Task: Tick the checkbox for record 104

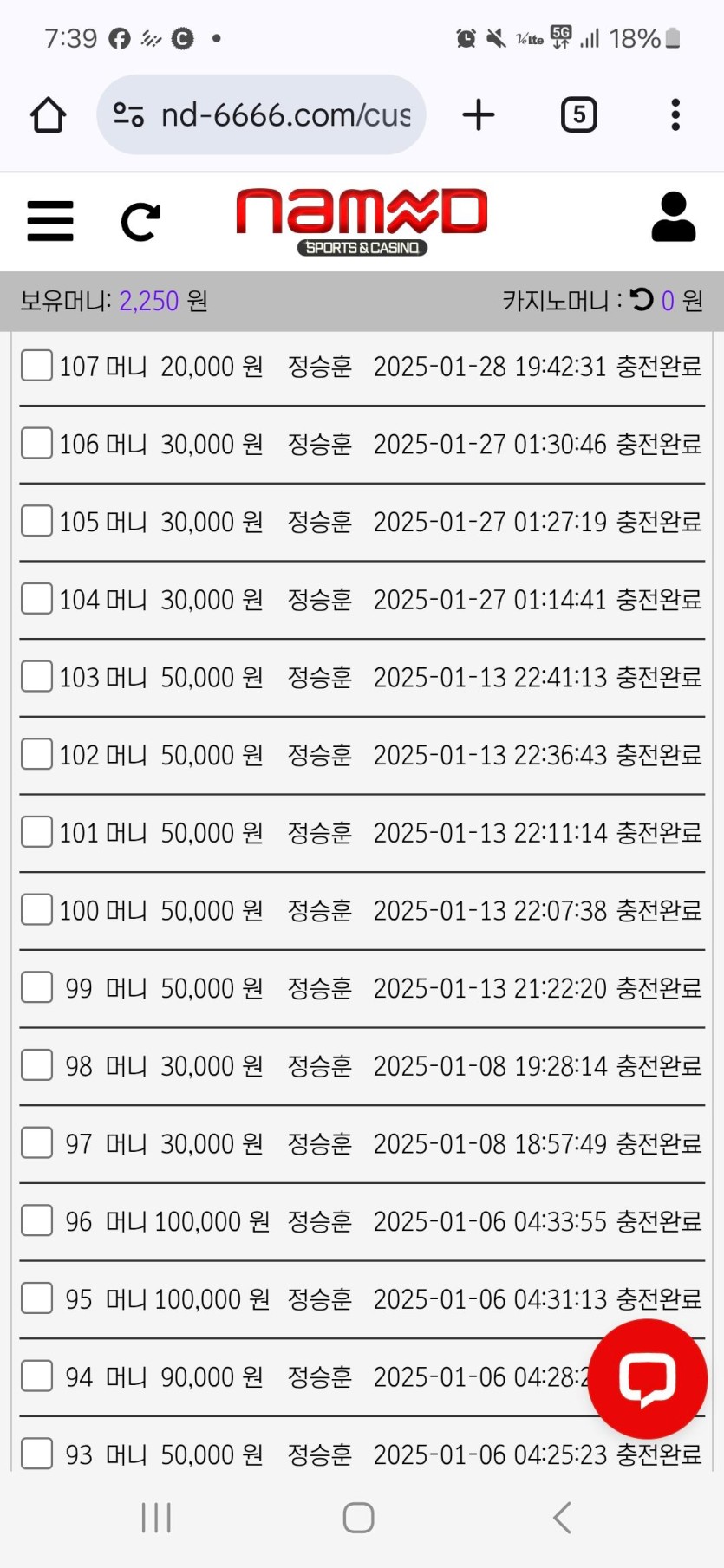Action: click(x=36, y=599)
